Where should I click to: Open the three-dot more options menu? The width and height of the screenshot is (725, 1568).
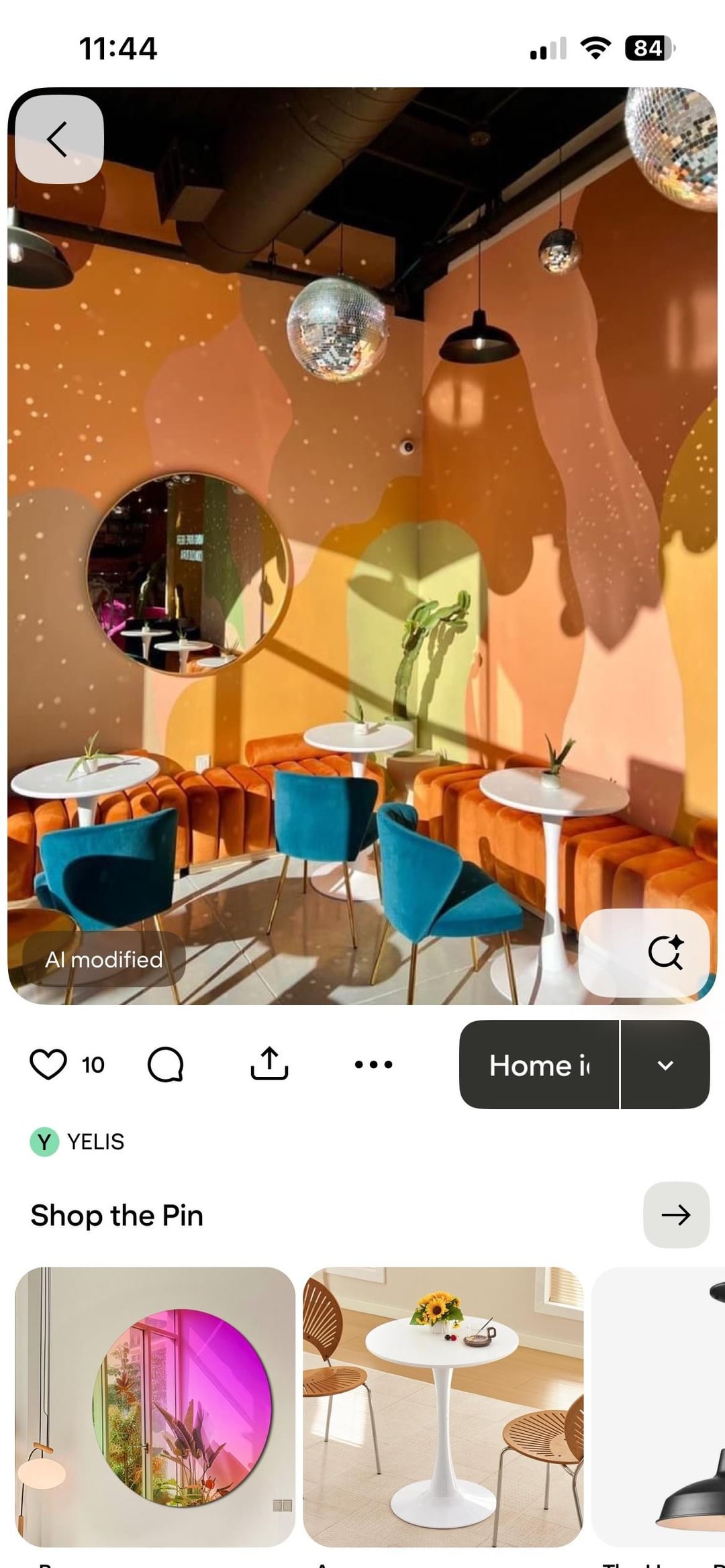(x=373, y=1064)
